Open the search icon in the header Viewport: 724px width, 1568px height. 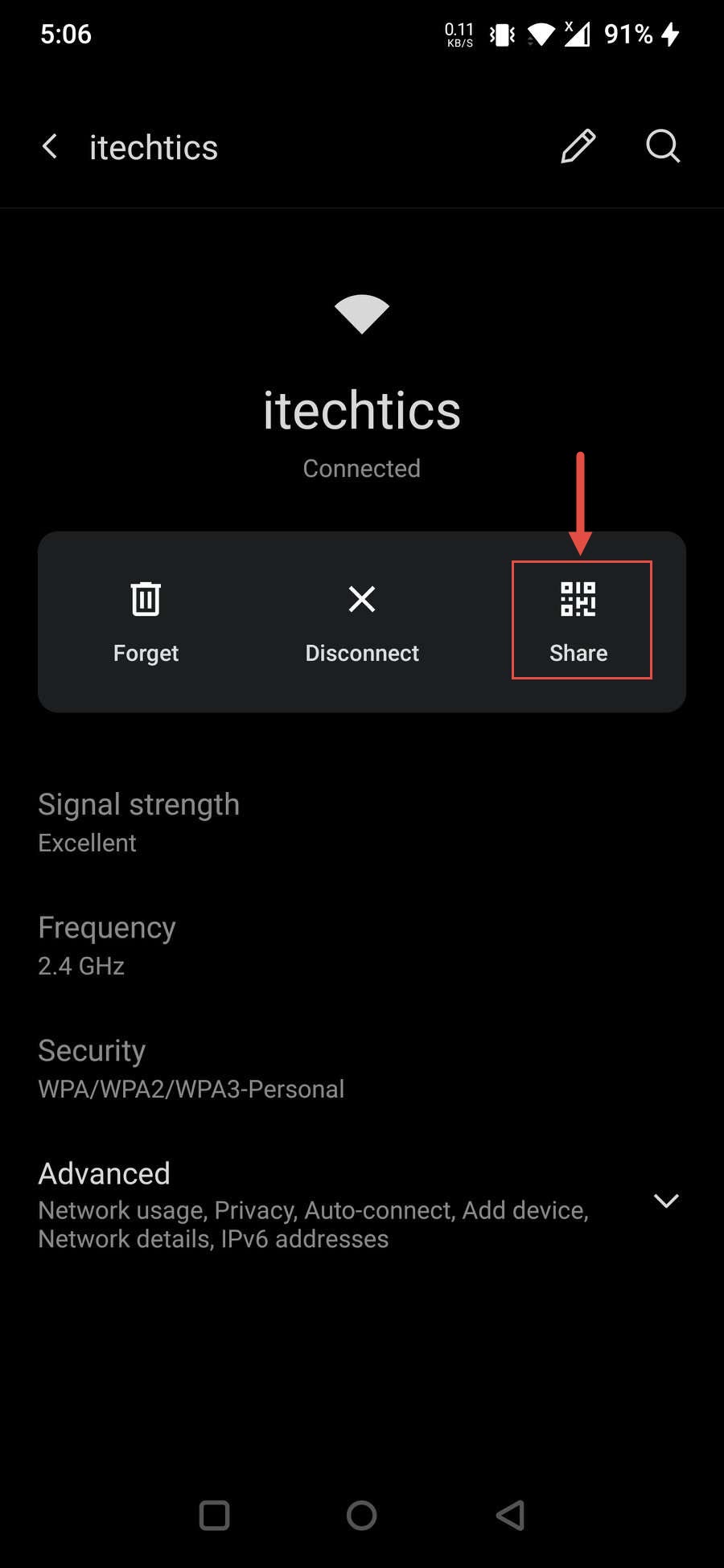pyautogui.click(x=662, y=146)
